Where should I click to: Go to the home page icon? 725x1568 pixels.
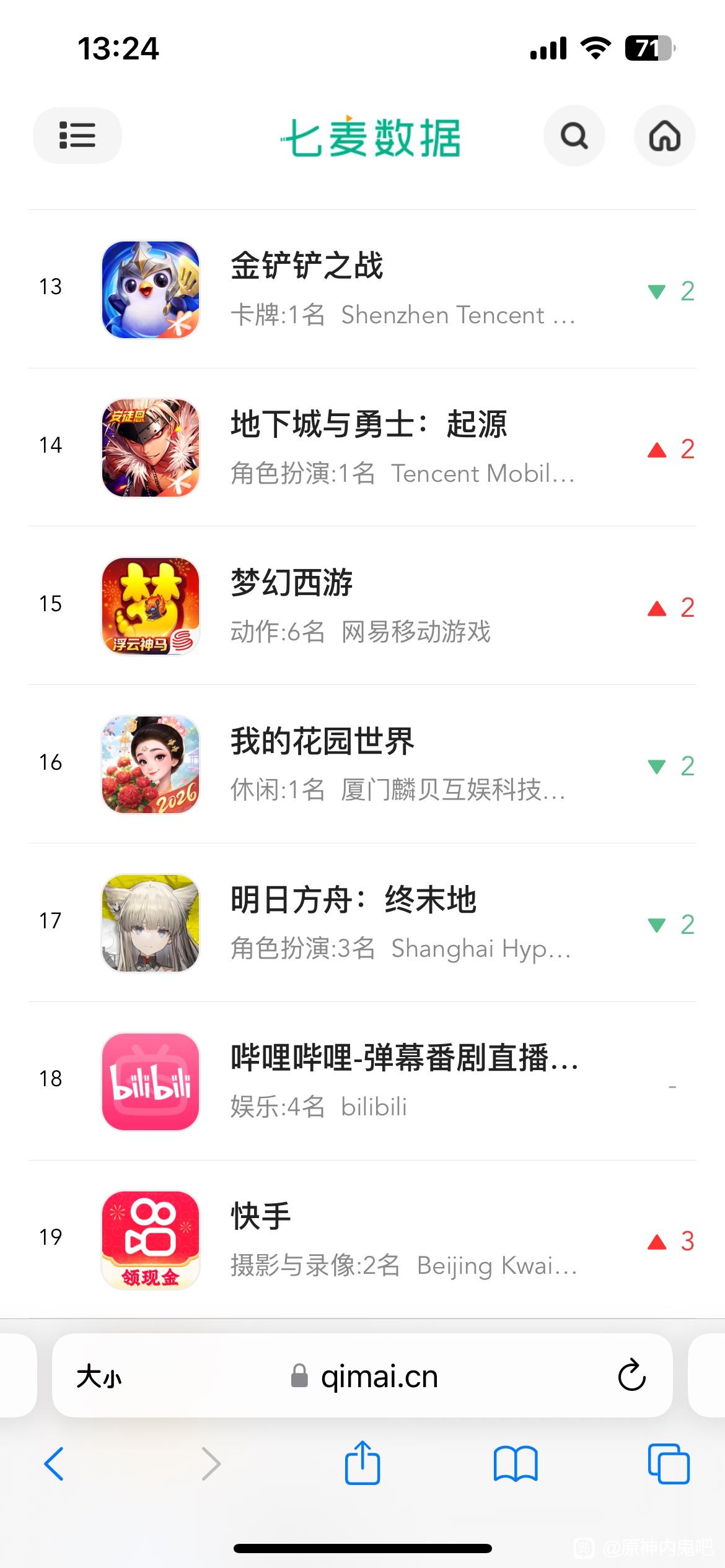[x=664, y=136]
